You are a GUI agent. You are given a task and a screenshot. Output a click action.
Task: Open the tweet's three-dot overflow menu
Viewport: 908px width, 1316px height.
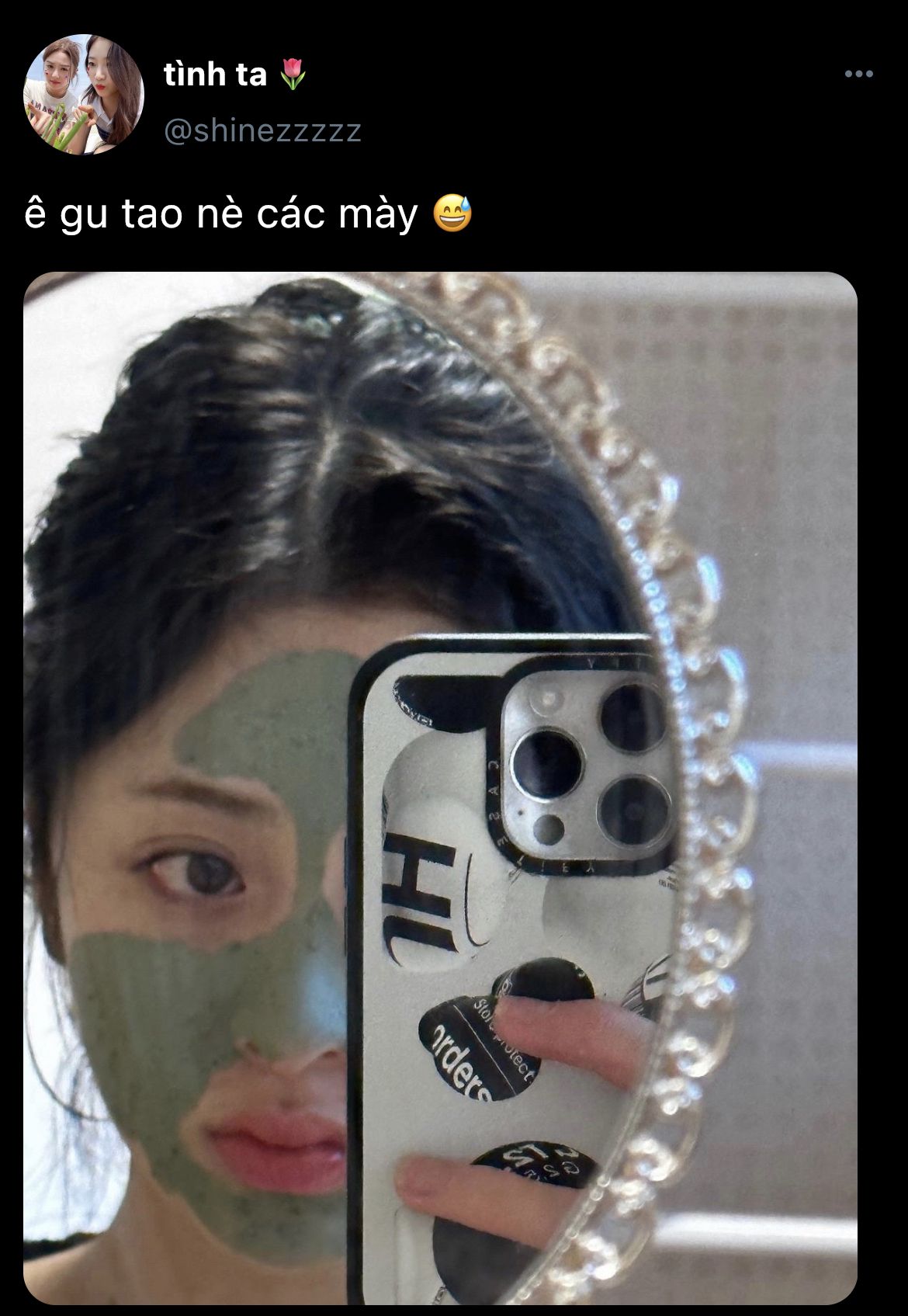click(x=858, y=75)
